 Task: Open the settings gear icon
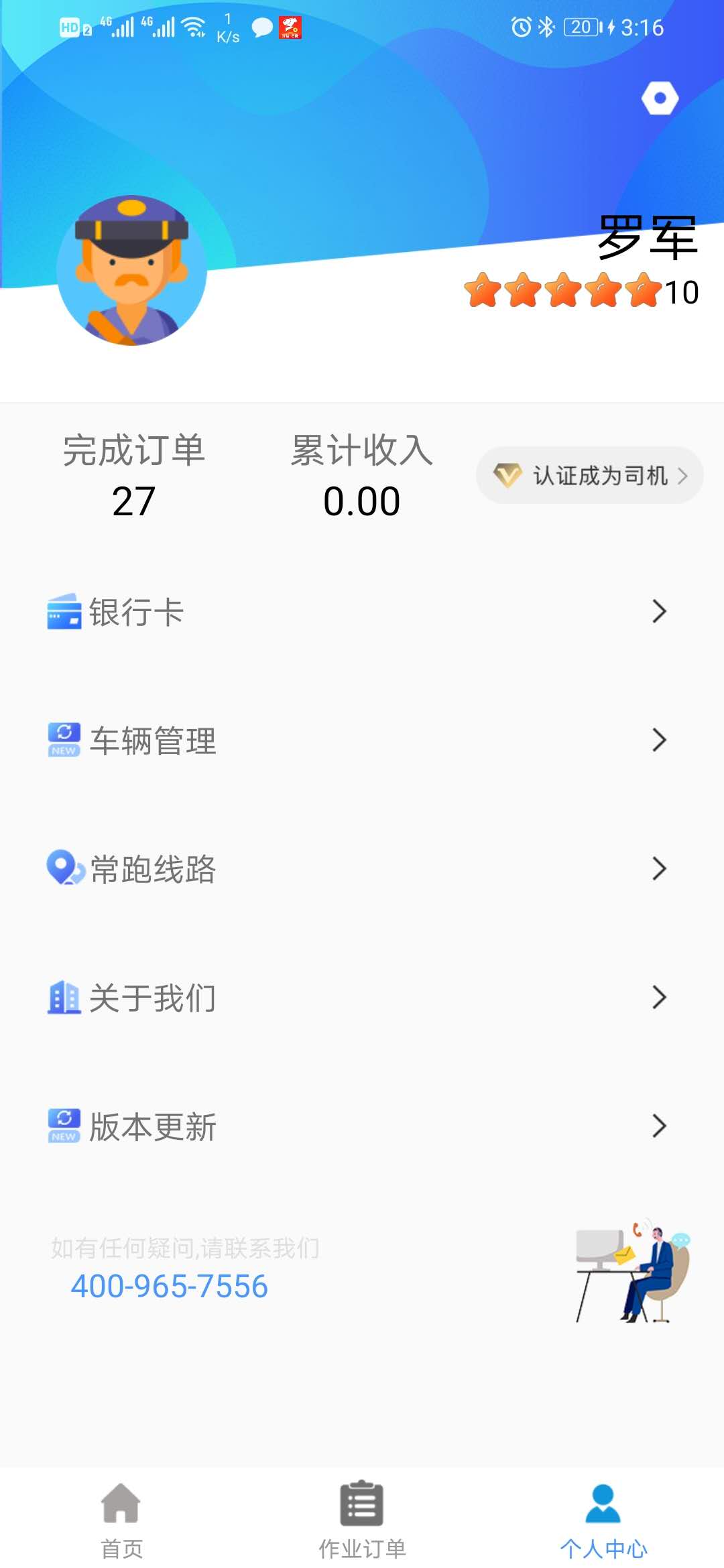click(x=661, y=99)
